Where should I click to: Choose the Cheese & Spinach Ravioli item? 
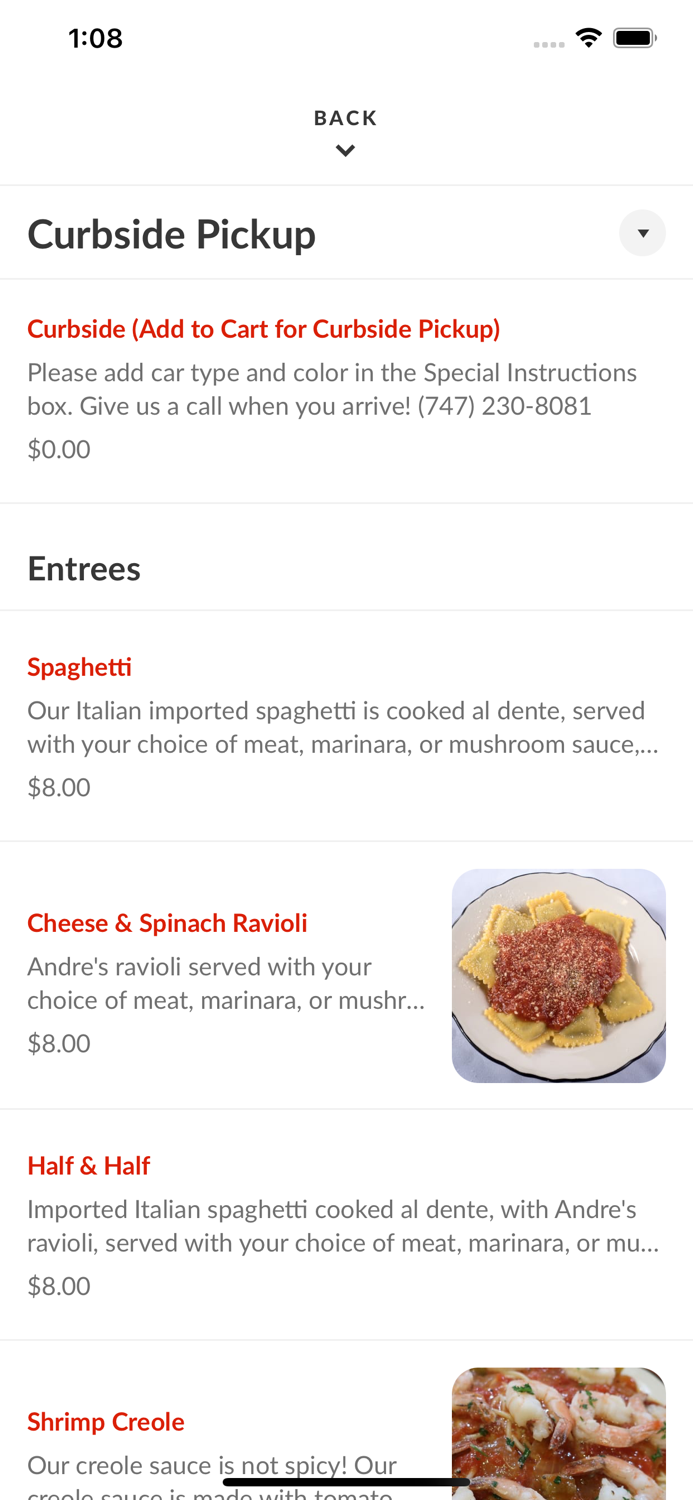coord(167,923)
